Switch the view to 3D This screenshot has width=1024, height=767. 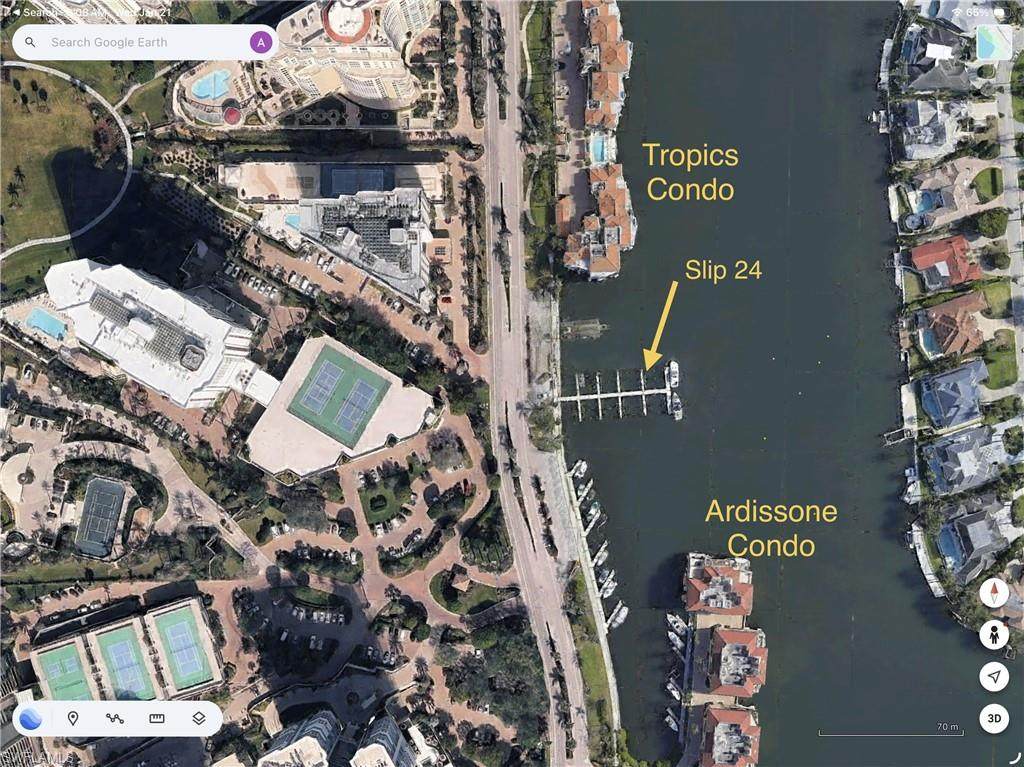[x=993, y=719]
